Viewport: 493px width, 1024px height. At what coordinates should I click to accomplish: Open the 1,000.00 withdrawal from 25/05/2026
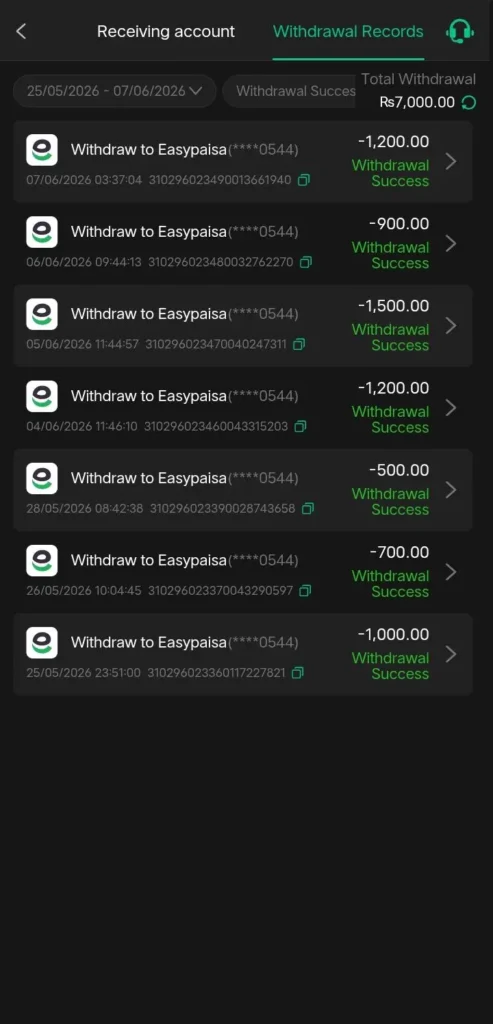(243, 654)
